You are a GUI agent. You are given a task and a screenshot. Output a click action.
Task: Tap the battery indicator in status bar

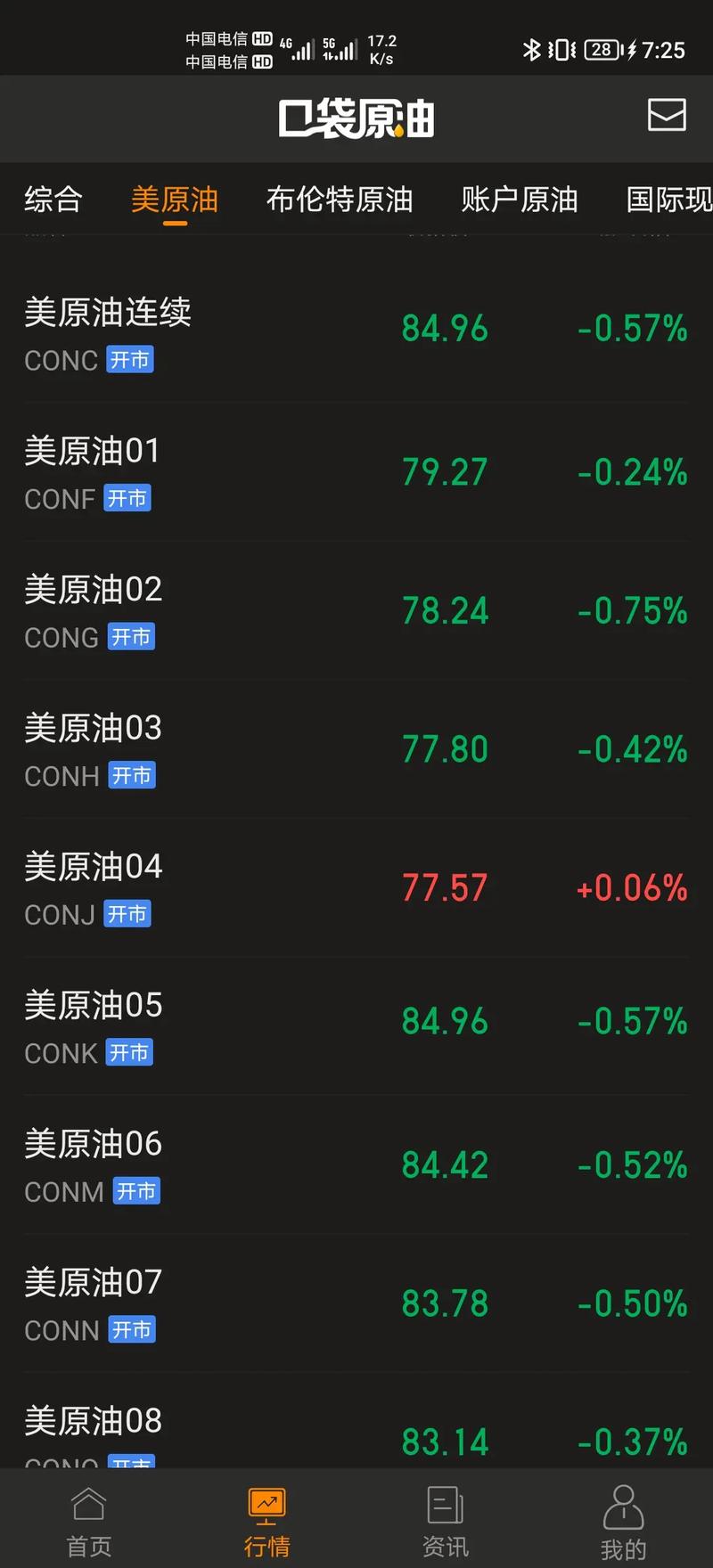pyautogui.click(x=602, y=50)
